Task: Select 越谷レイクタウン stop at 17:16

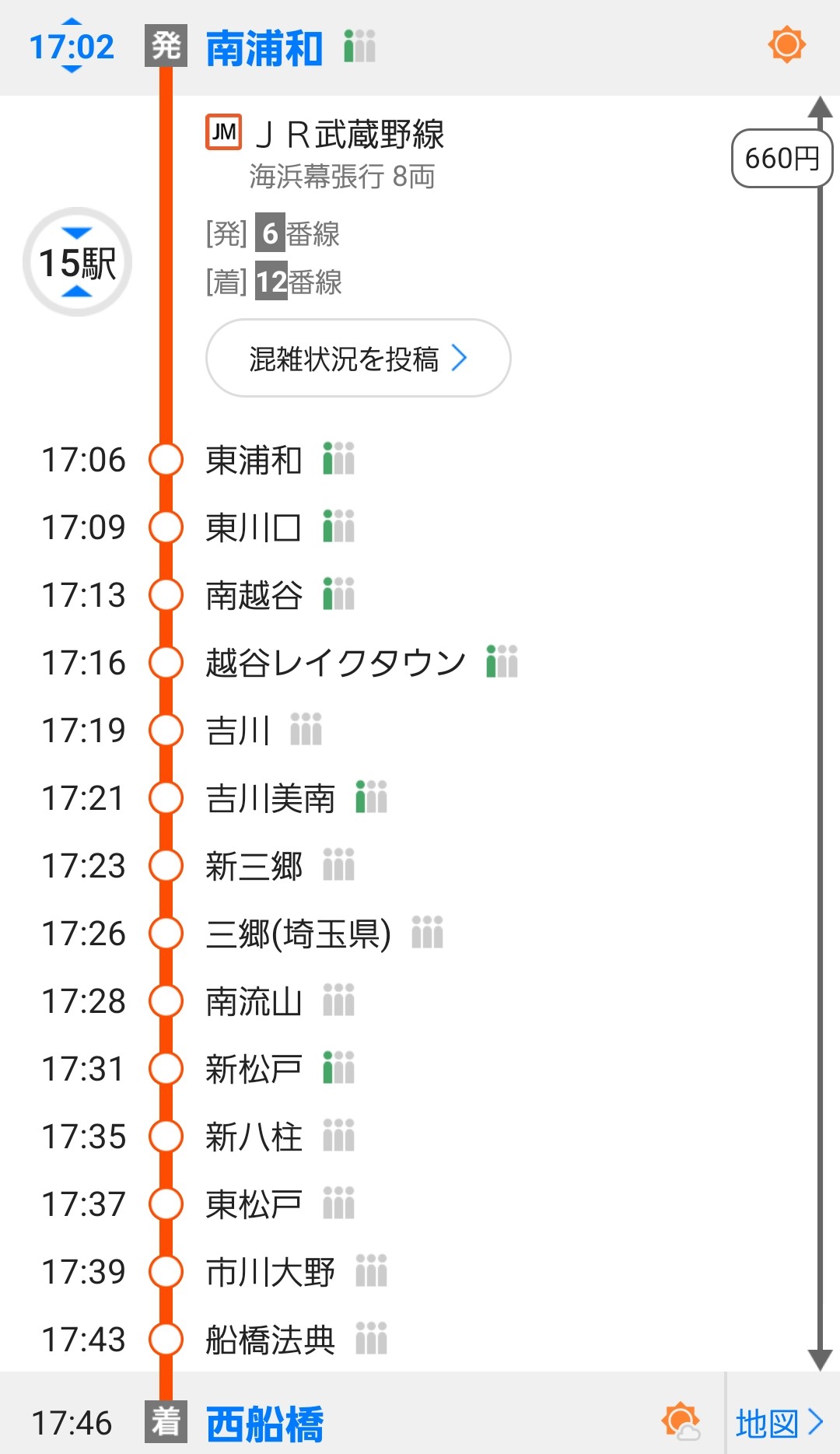Action: click(334, 663)
